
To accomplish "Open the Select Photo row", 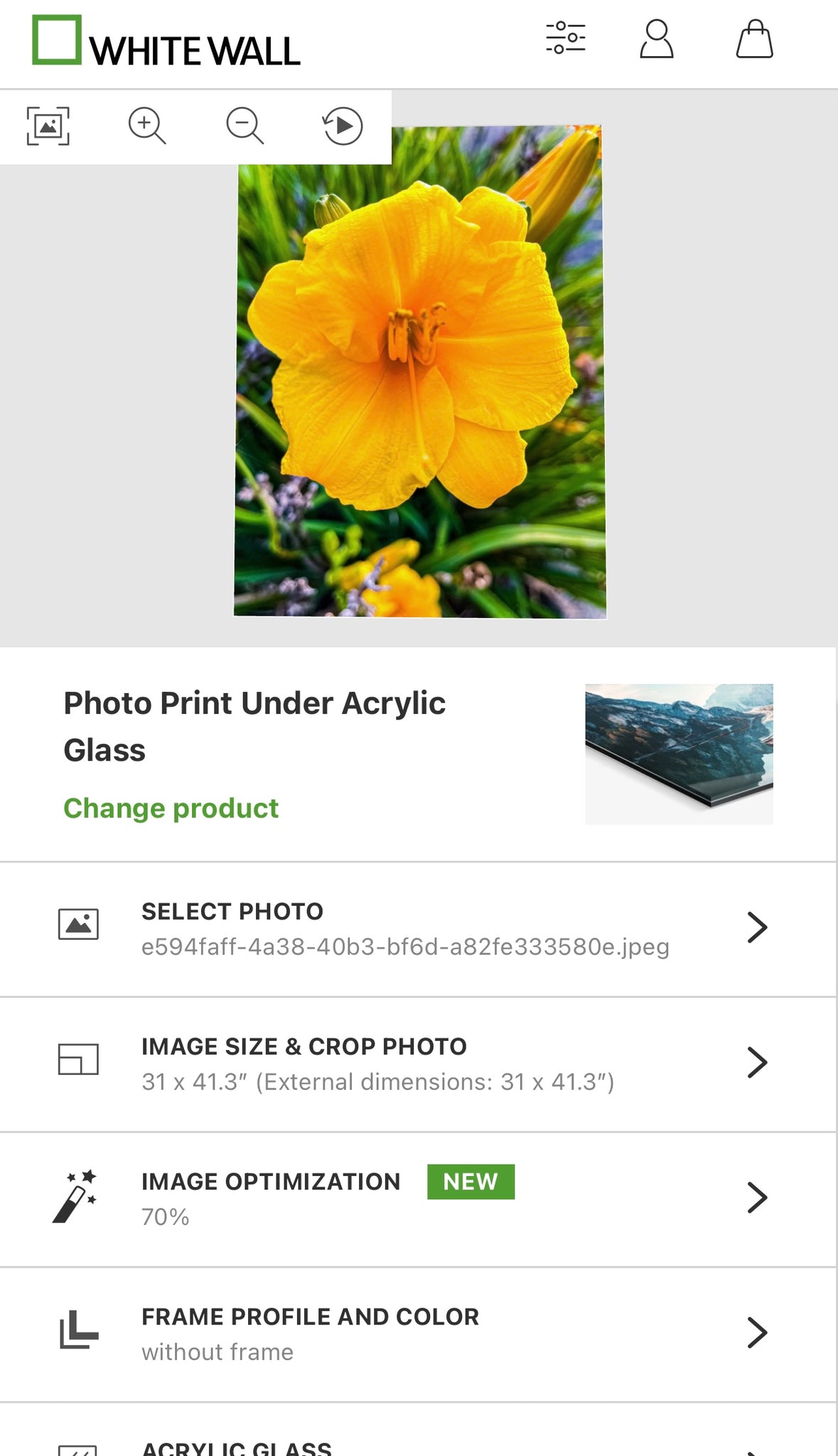I will tap(418, 928).
